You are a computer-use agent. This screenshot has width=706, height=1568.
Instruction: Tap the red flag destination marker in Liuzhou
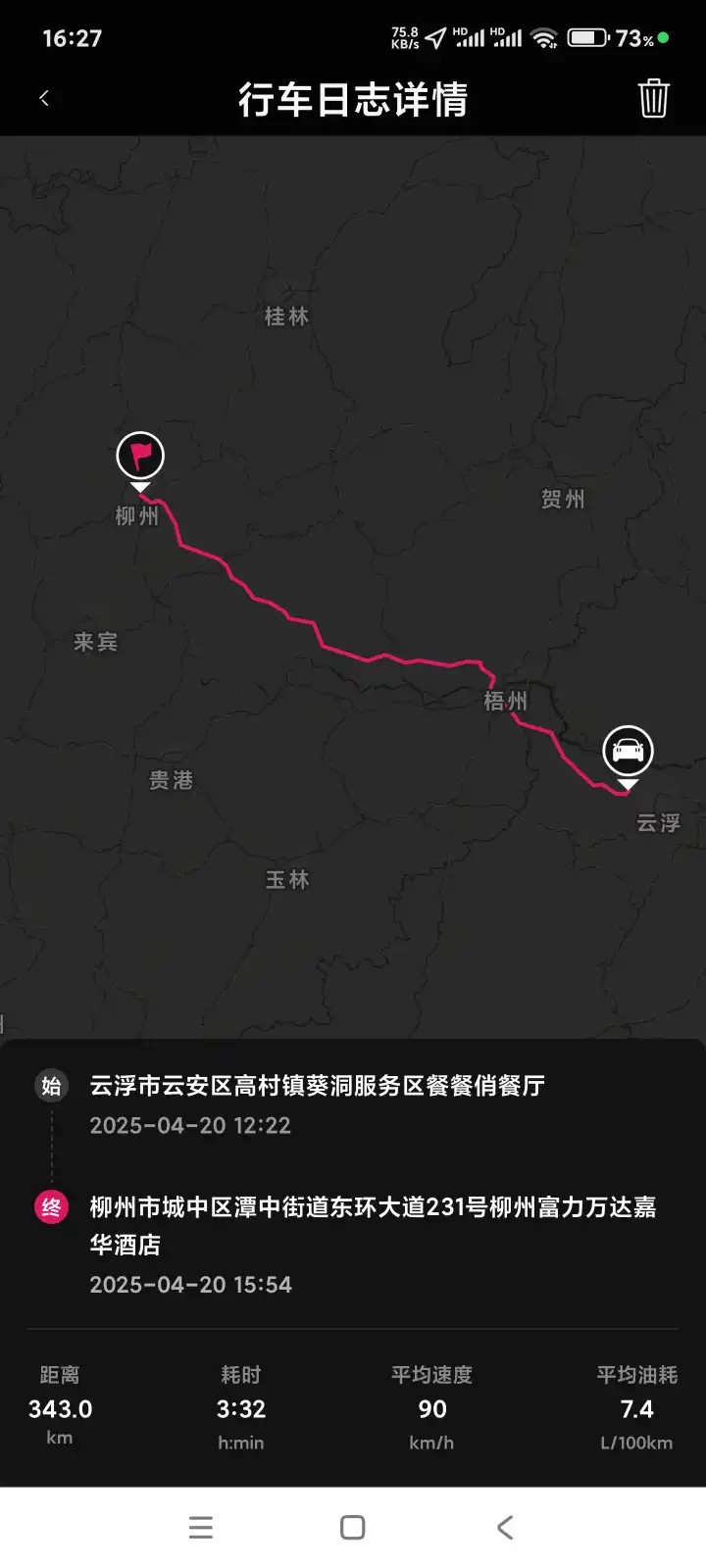coord(140,456)
